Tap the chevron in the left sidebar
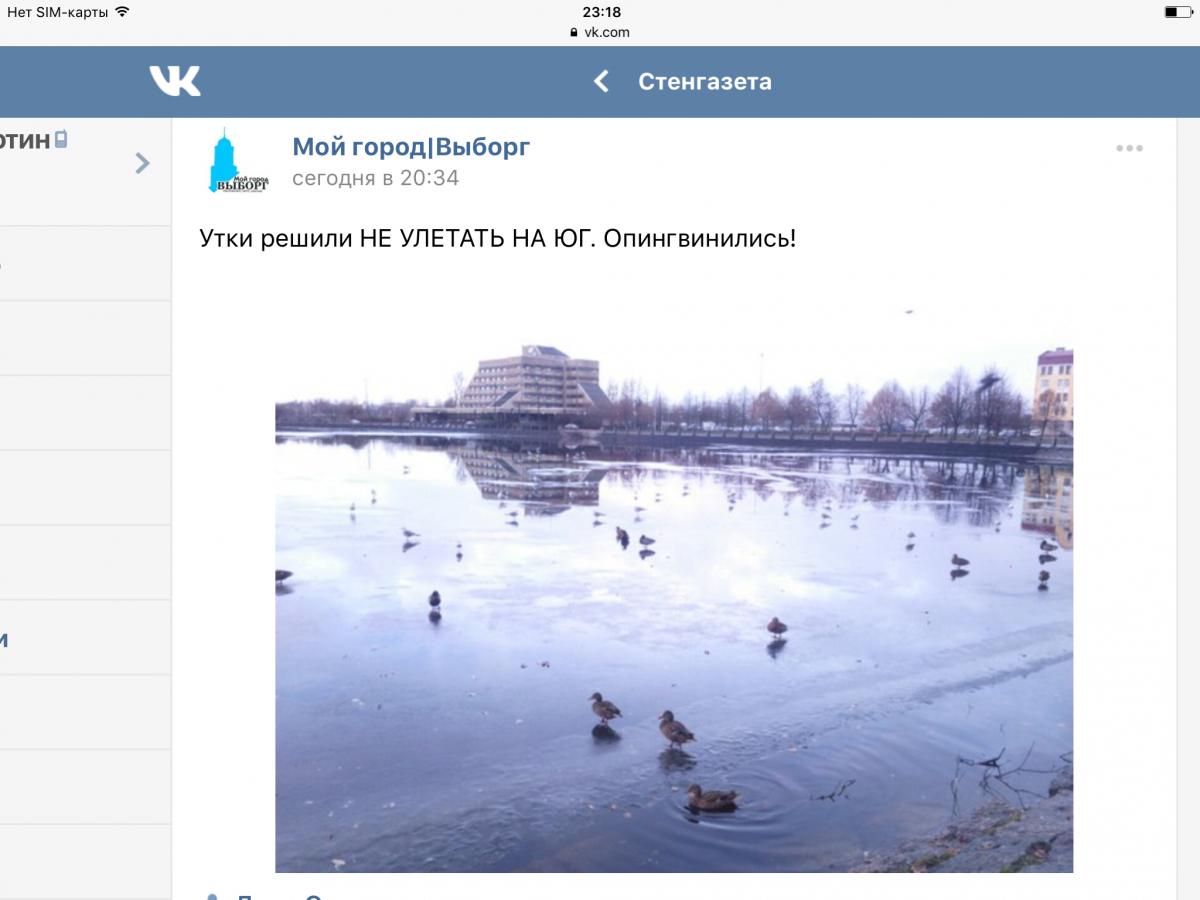Screen dimensions: 1200x900 pyautogui.click(x=142, y=163)
